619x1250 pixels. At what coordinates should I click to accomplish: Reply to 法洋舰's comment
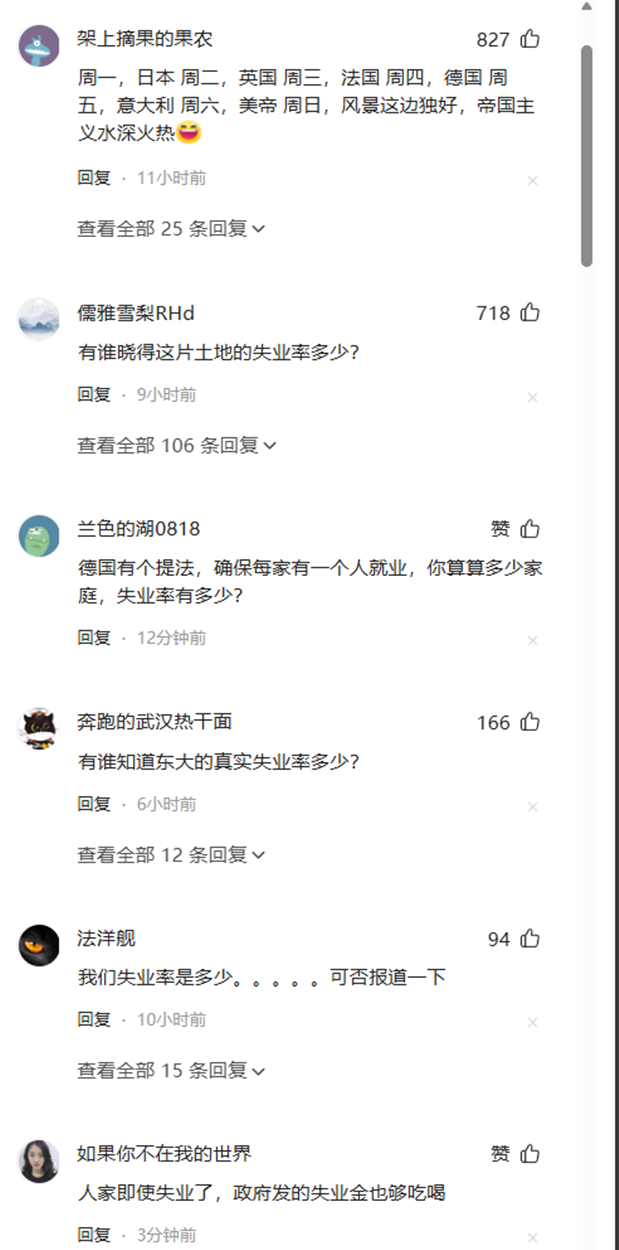(94, 1020)
